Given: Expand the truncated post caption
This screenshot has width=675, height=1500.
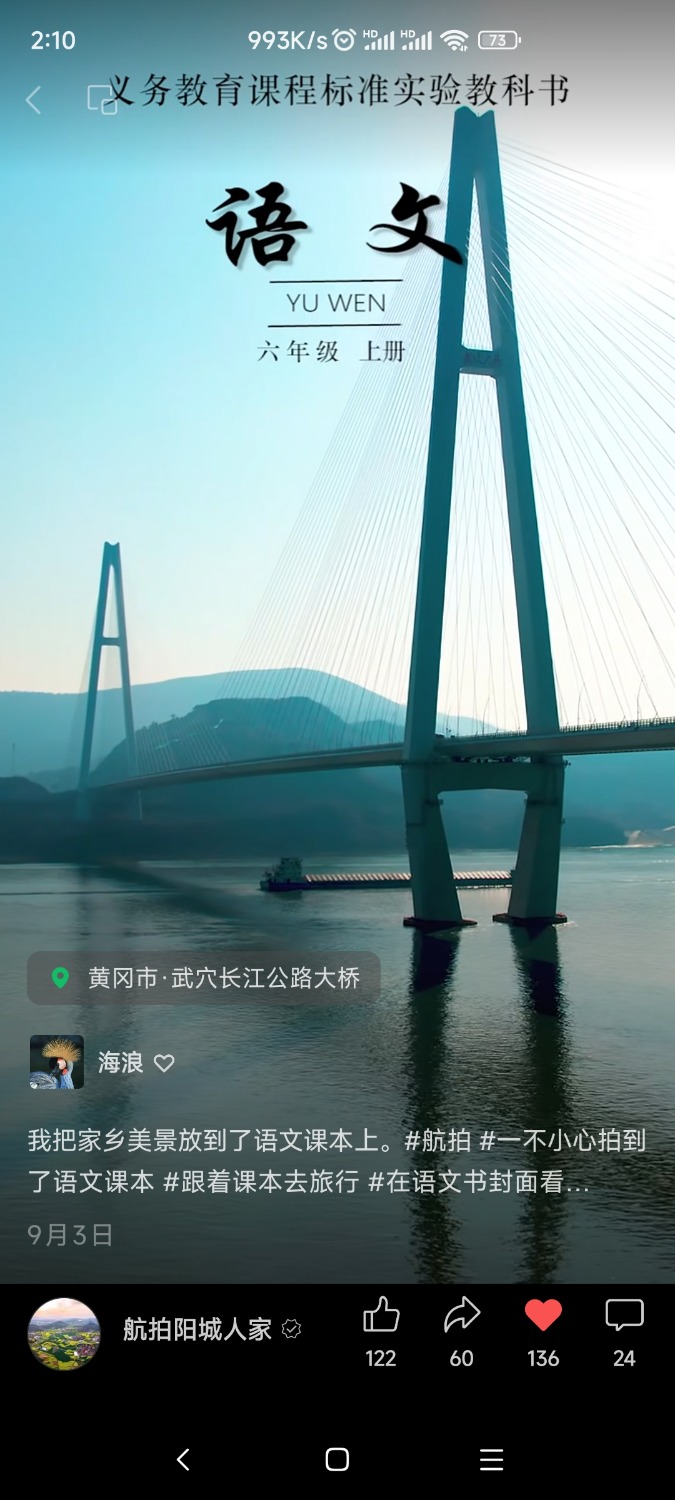Looking at the screenshot, I should click(x=576, y=1182).
